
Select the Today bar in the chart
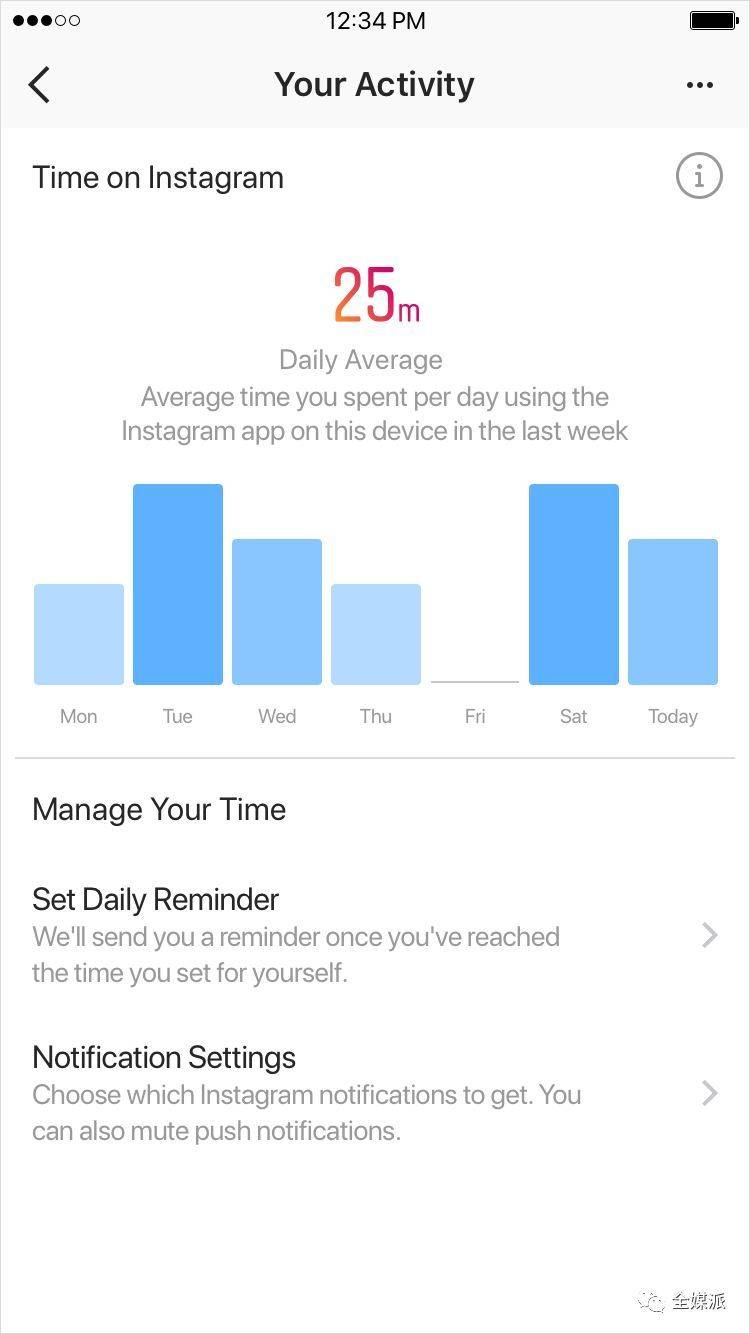coord(673,612)
